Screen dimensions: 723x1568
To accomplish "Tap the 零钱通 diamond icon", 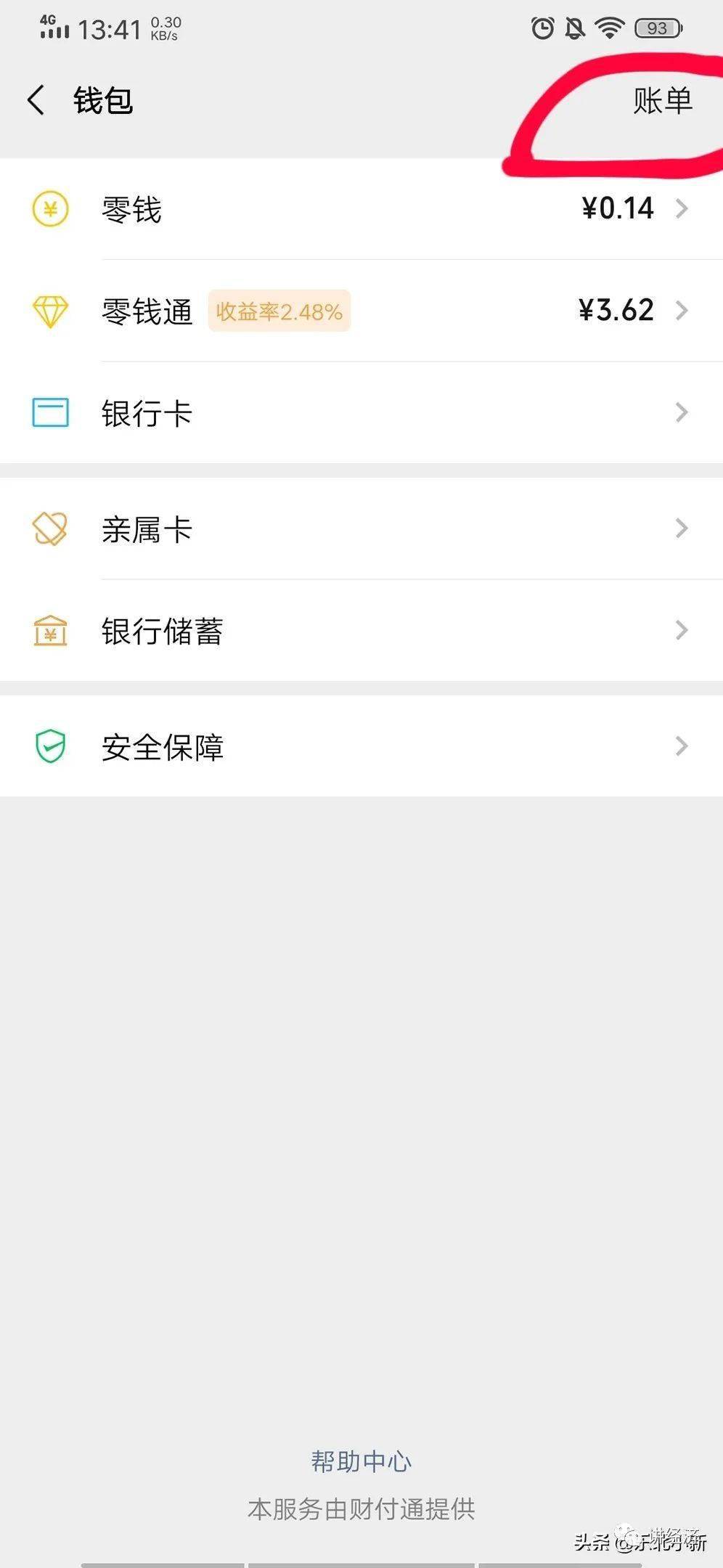I will point(49,311).
